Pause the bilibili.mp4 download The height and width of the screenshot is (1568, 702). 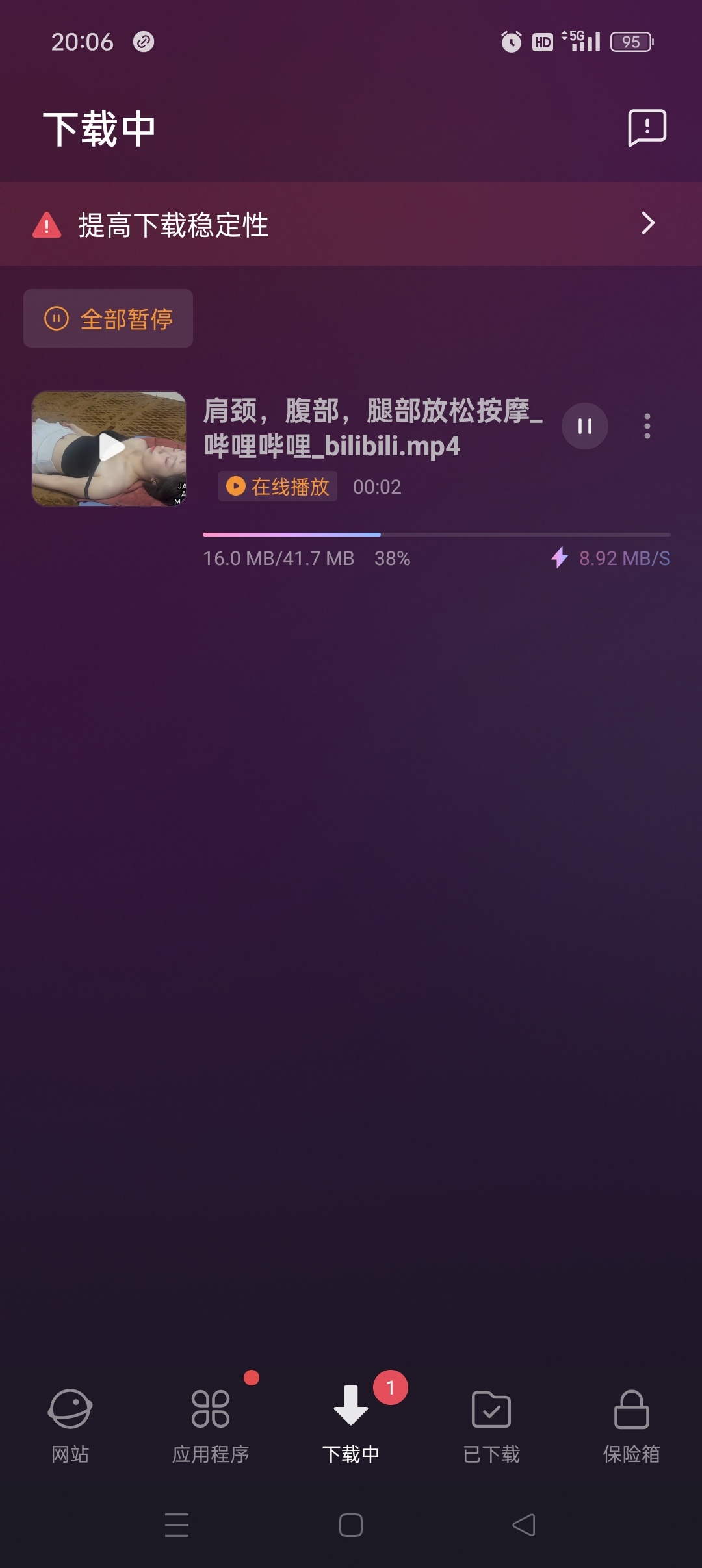coord(584,426)
